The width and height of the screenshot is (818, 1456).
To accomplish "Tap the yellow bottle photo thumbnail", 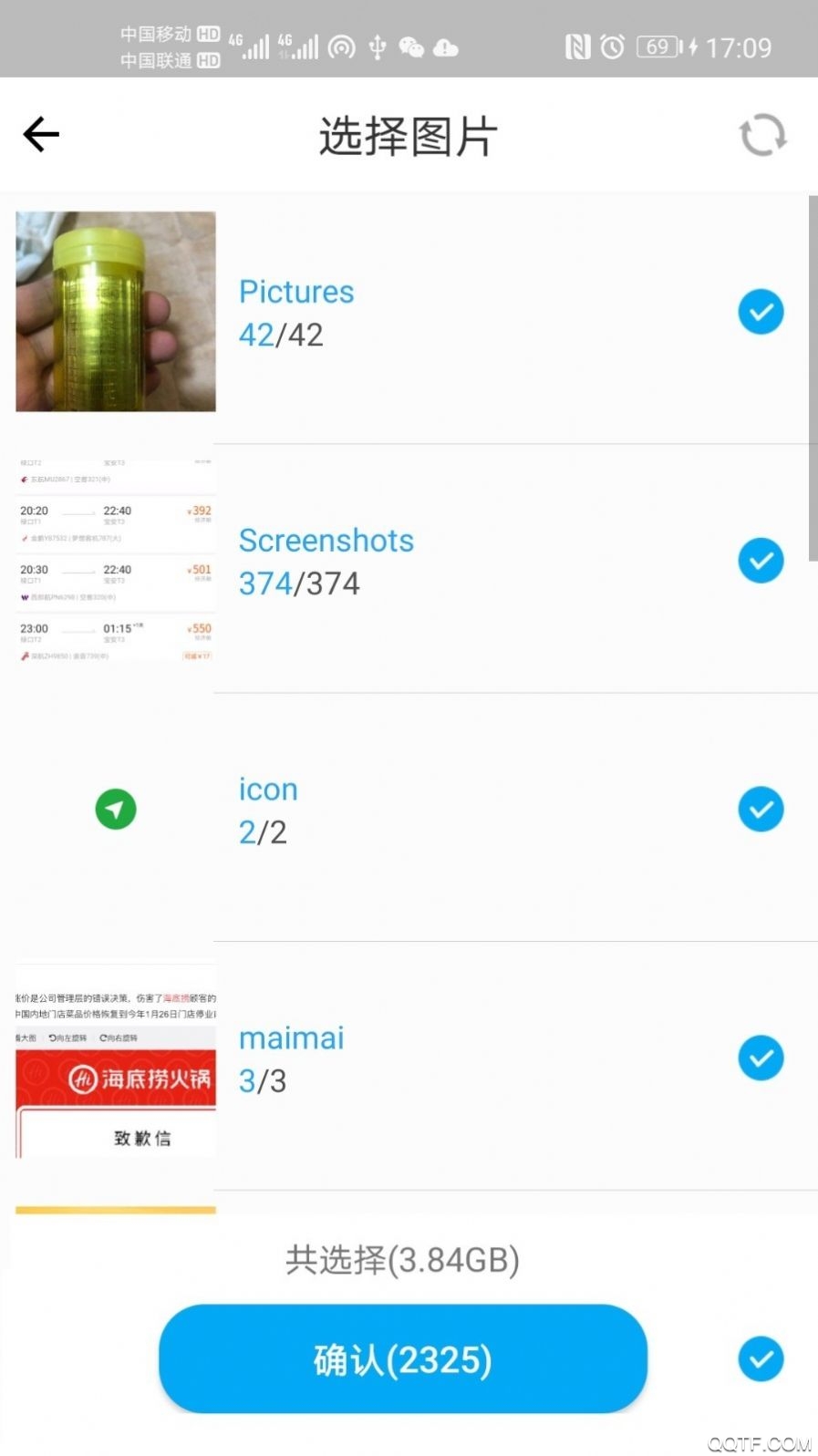I will [115, 311].
